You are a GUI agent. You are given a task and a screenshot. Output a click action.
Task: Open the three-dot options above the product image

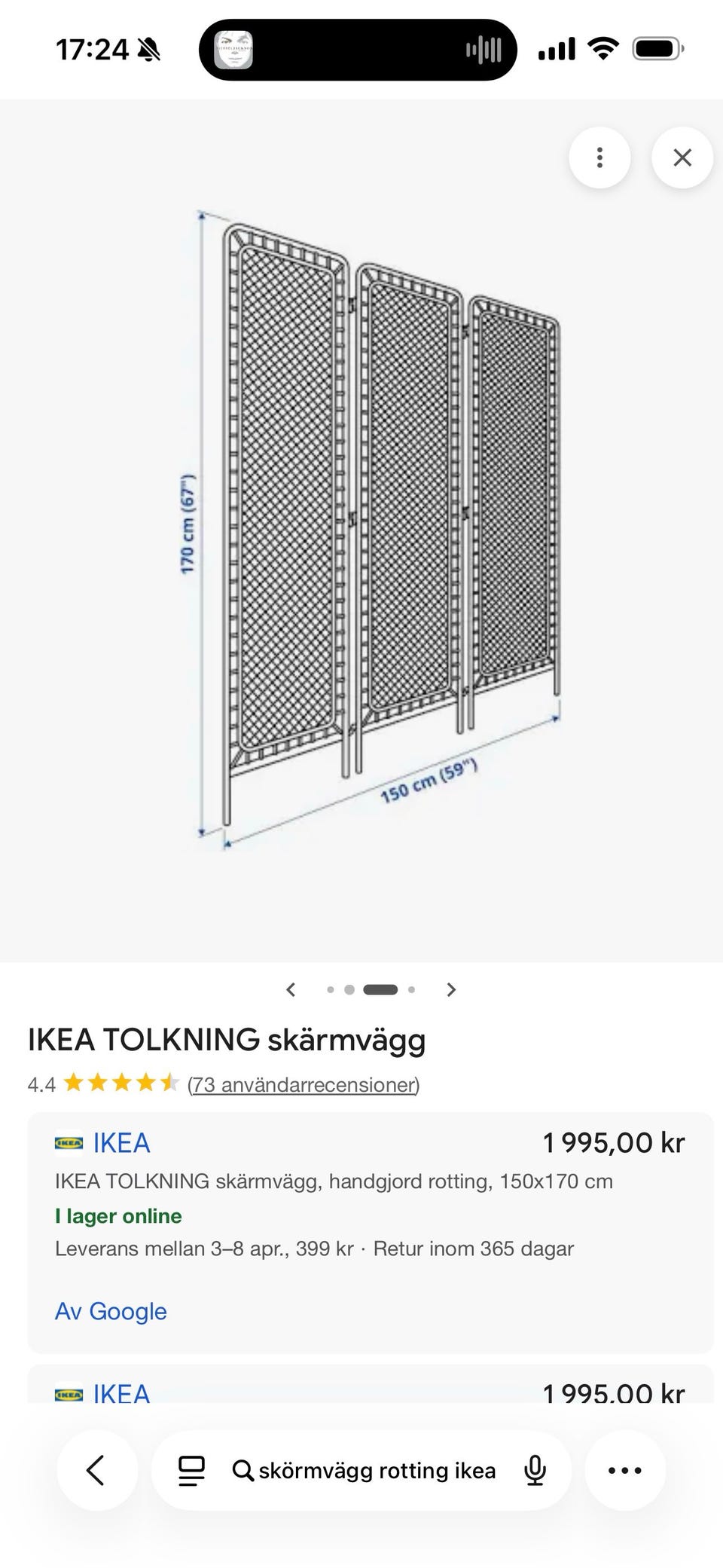point(599,157)
